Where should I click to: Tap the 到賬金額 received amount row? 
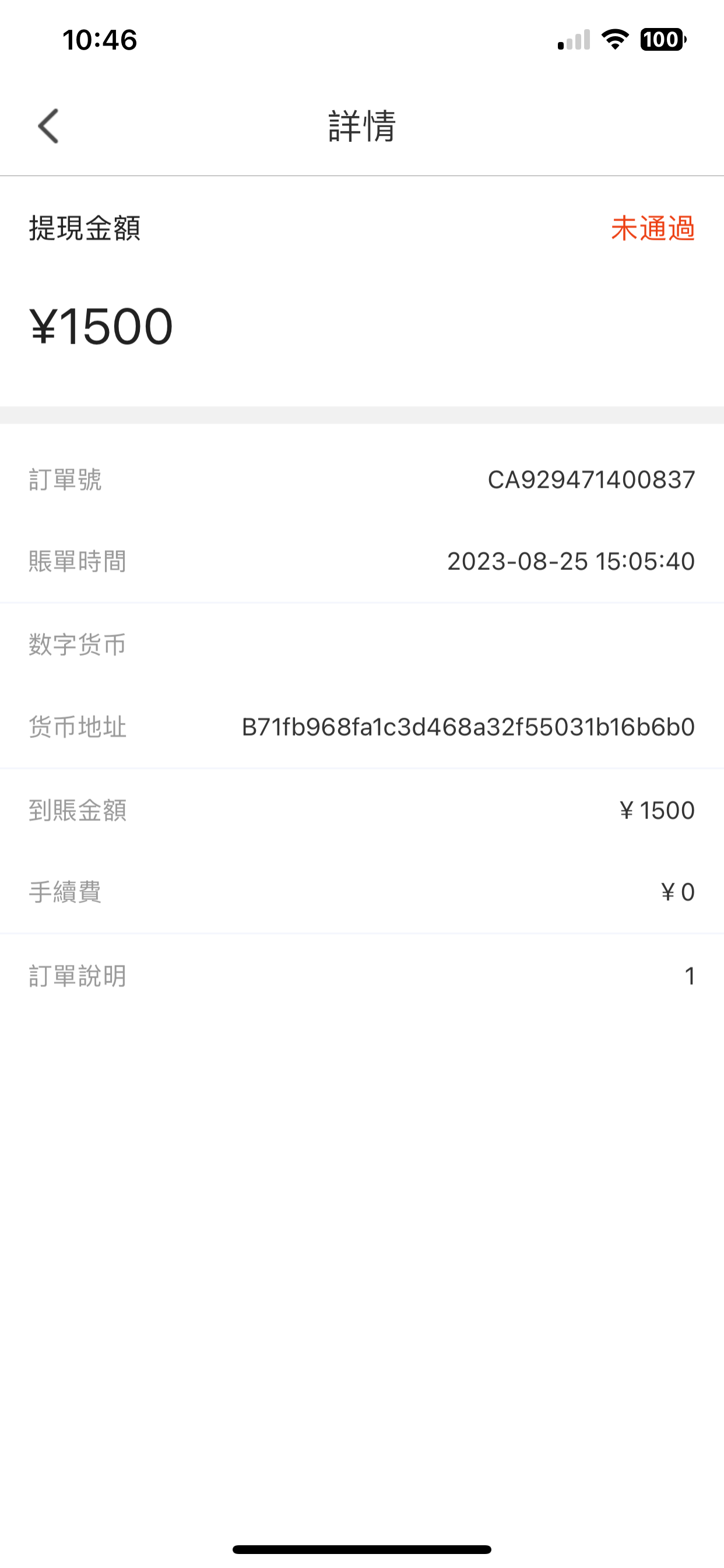coord(362,810)
